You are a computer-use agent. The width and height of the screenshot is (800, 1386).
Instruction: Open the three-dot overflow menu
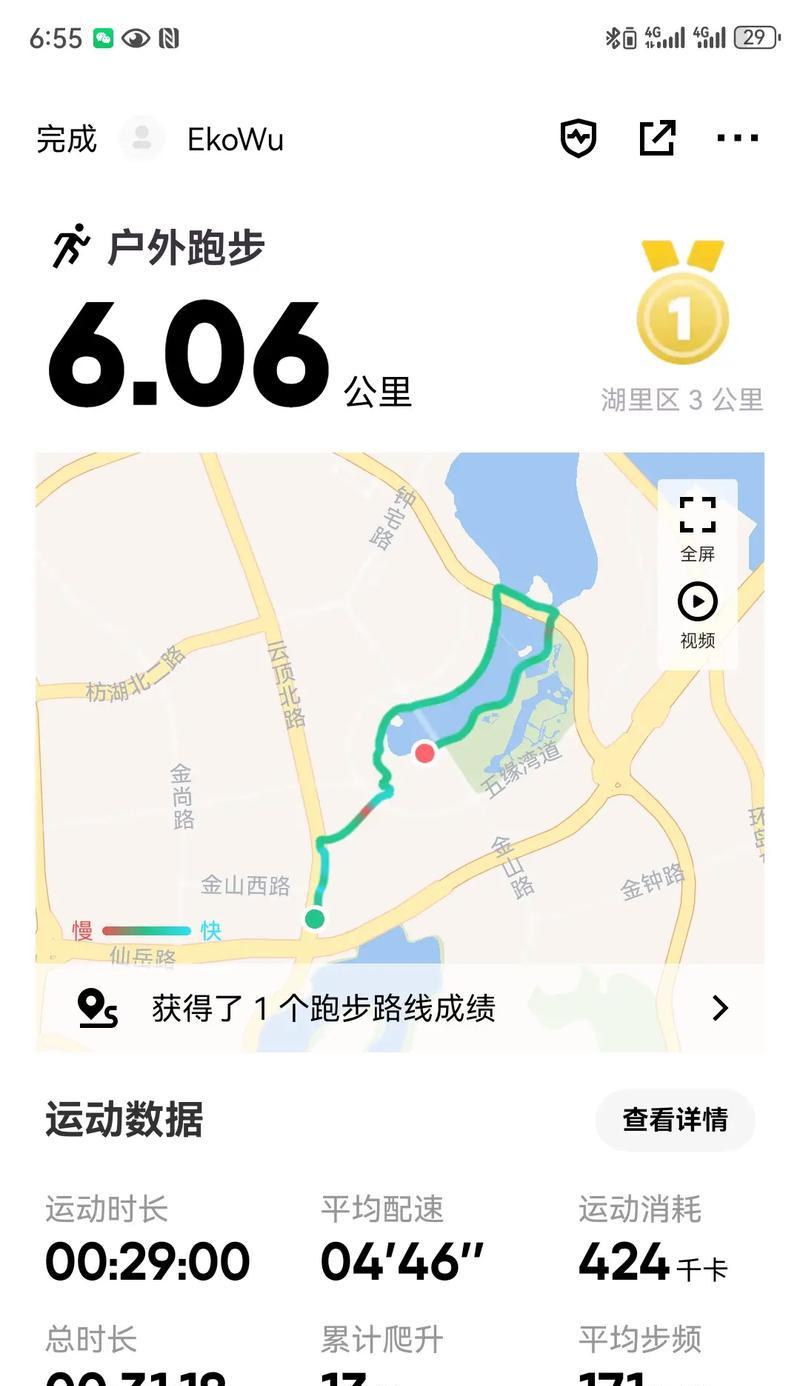[x=738, y=139]
